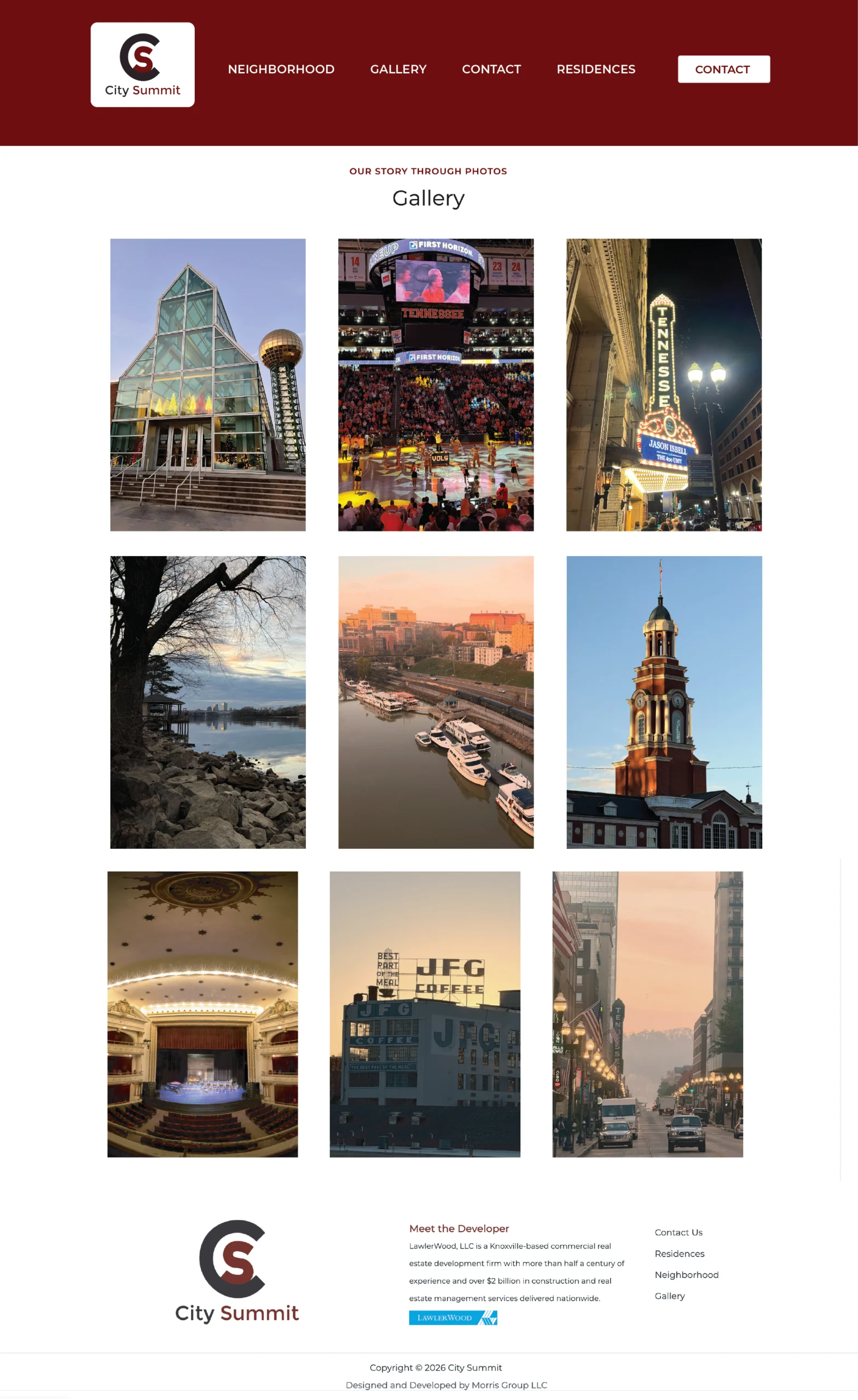Open the Sunsphere glass building photo
The image size is (858, 1400).
(x=208, y=384)
